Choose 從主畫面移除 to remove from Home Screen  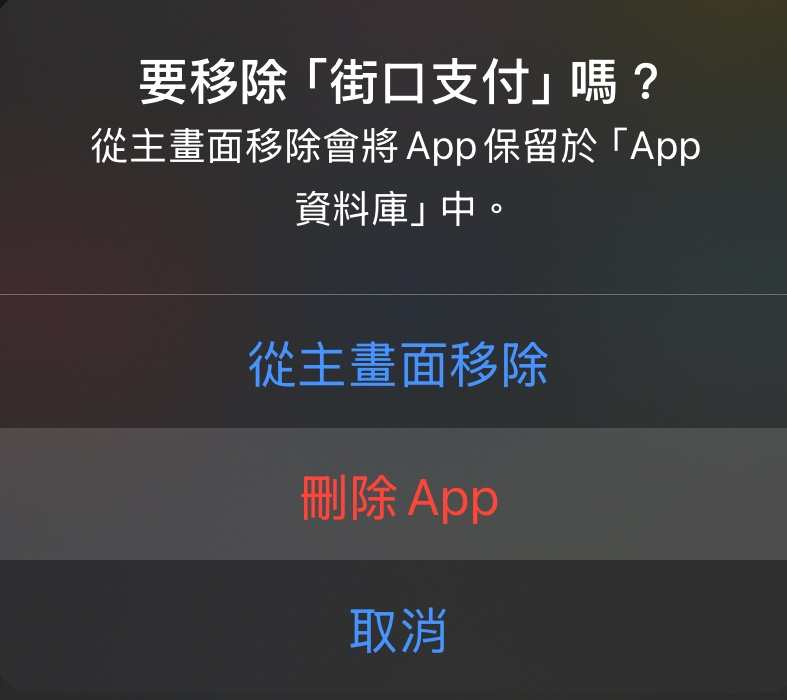pyautogui.click(x=398, y=366)
